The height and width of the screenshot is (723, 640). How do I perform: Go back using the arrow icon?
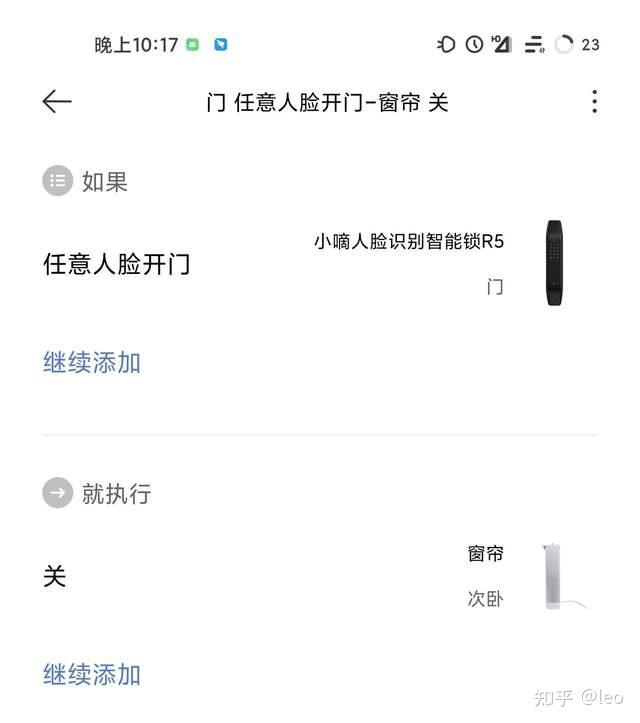click(x=57, y=101)
